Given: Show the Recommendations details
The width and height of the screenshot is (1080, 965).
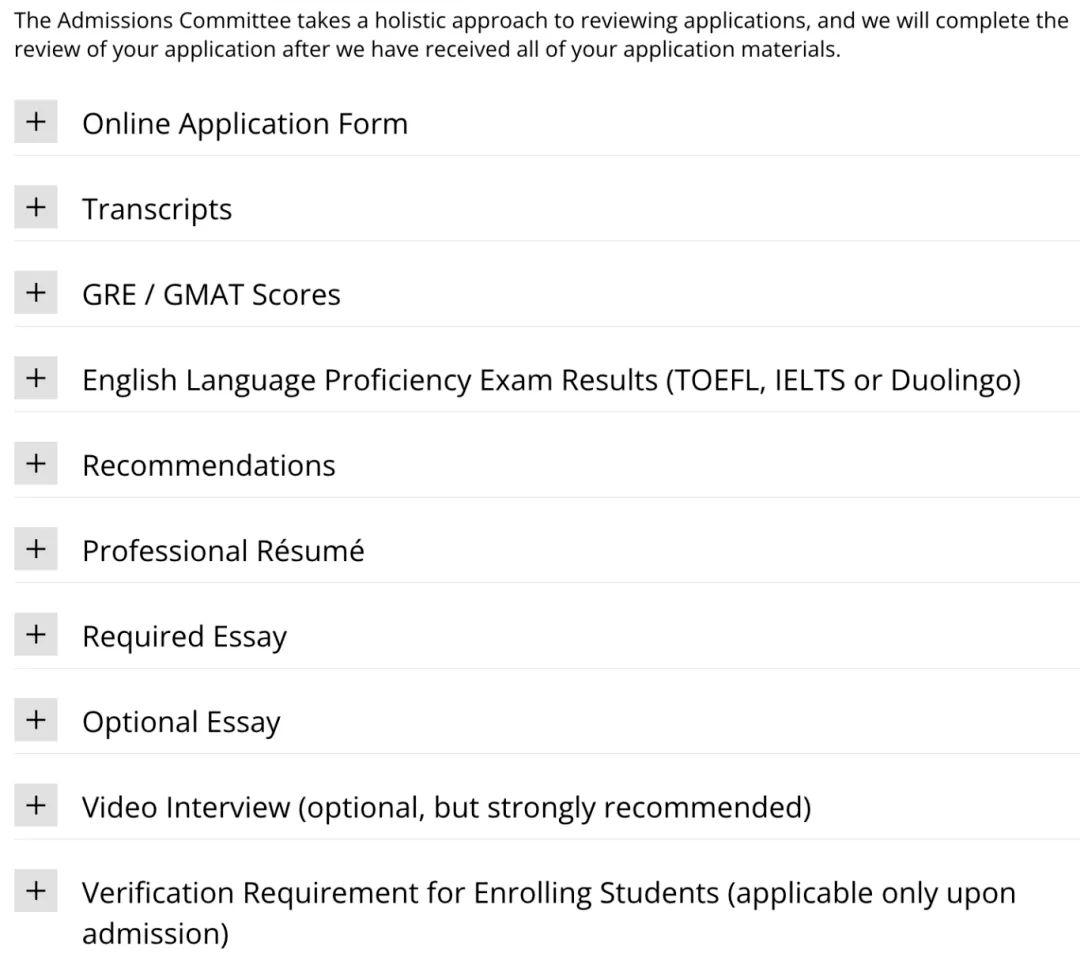Looking at the screenshot, I should 36,465.
